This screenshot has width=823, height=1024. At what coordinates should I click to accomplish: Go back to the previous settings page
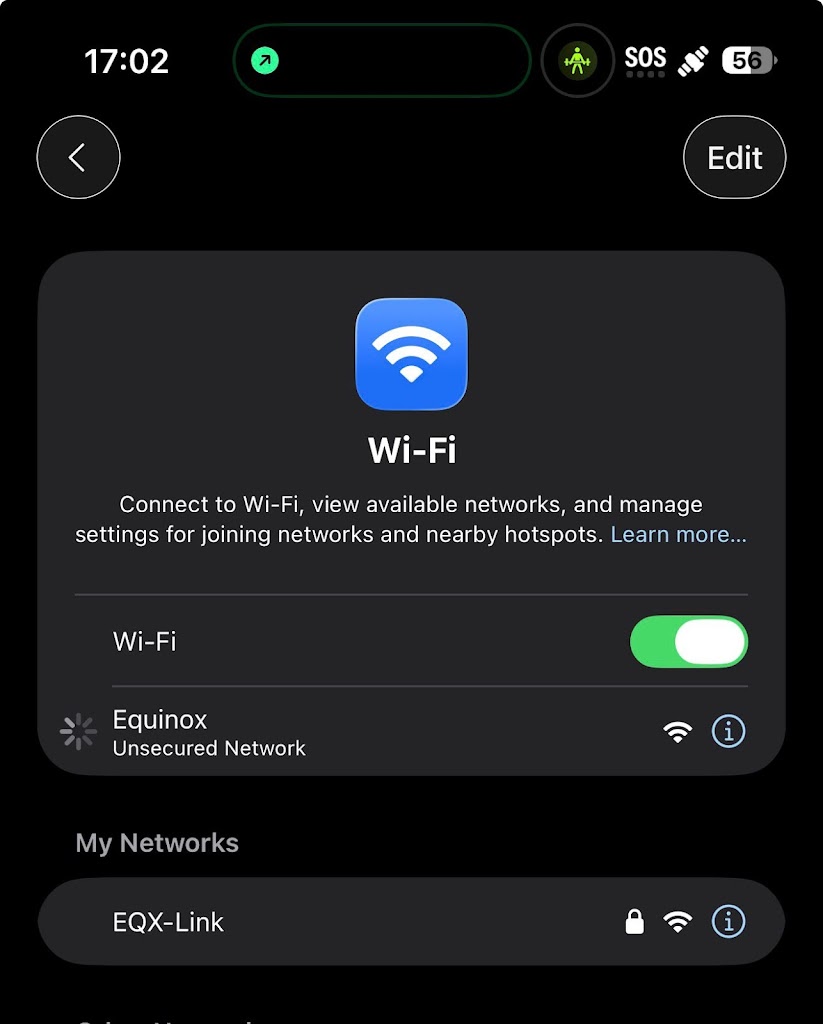click(x=78, y=158)
